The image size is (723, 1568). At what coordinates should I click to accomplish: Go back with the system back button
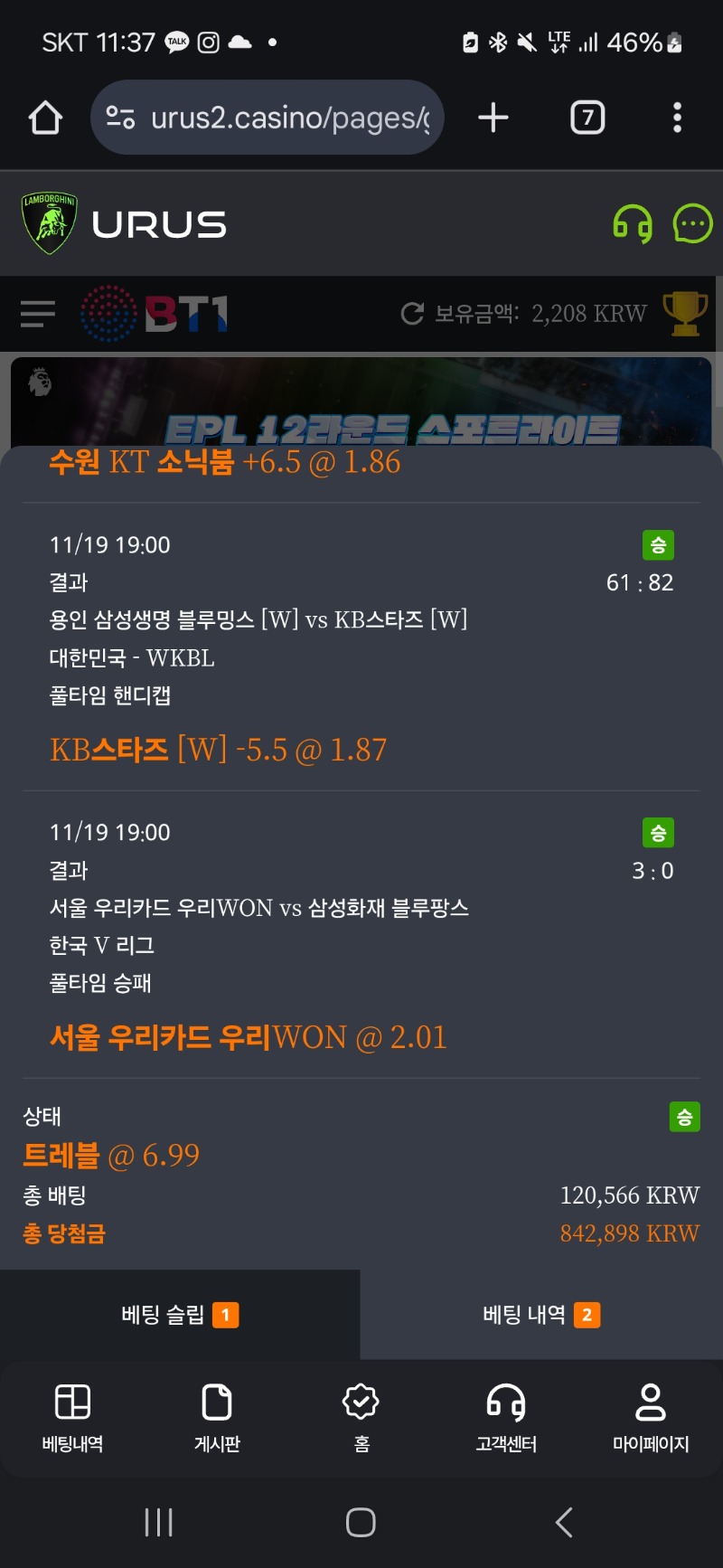coord(564,1522)
